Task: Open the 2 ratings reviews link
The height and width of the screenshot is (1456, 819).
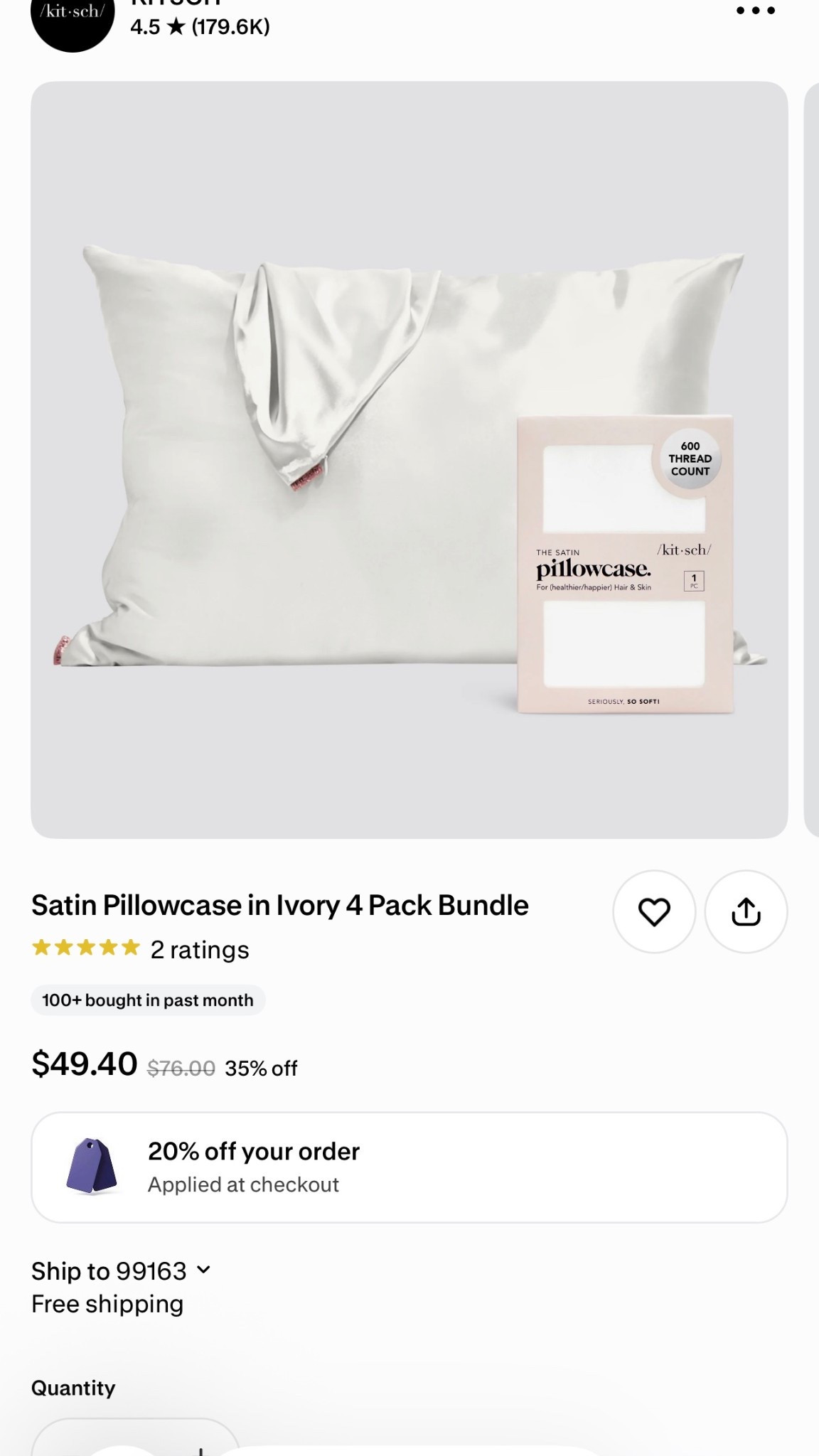Action: pyautogui.click(x=198, y=948)
